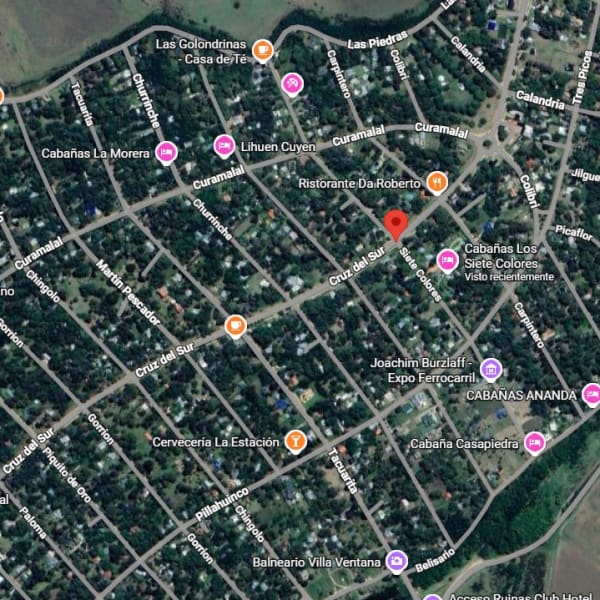The height and width of the screenshot is (600, 600).
Task: Select the Cabañas La Morera lodging pin
Action: coord(166,153)
